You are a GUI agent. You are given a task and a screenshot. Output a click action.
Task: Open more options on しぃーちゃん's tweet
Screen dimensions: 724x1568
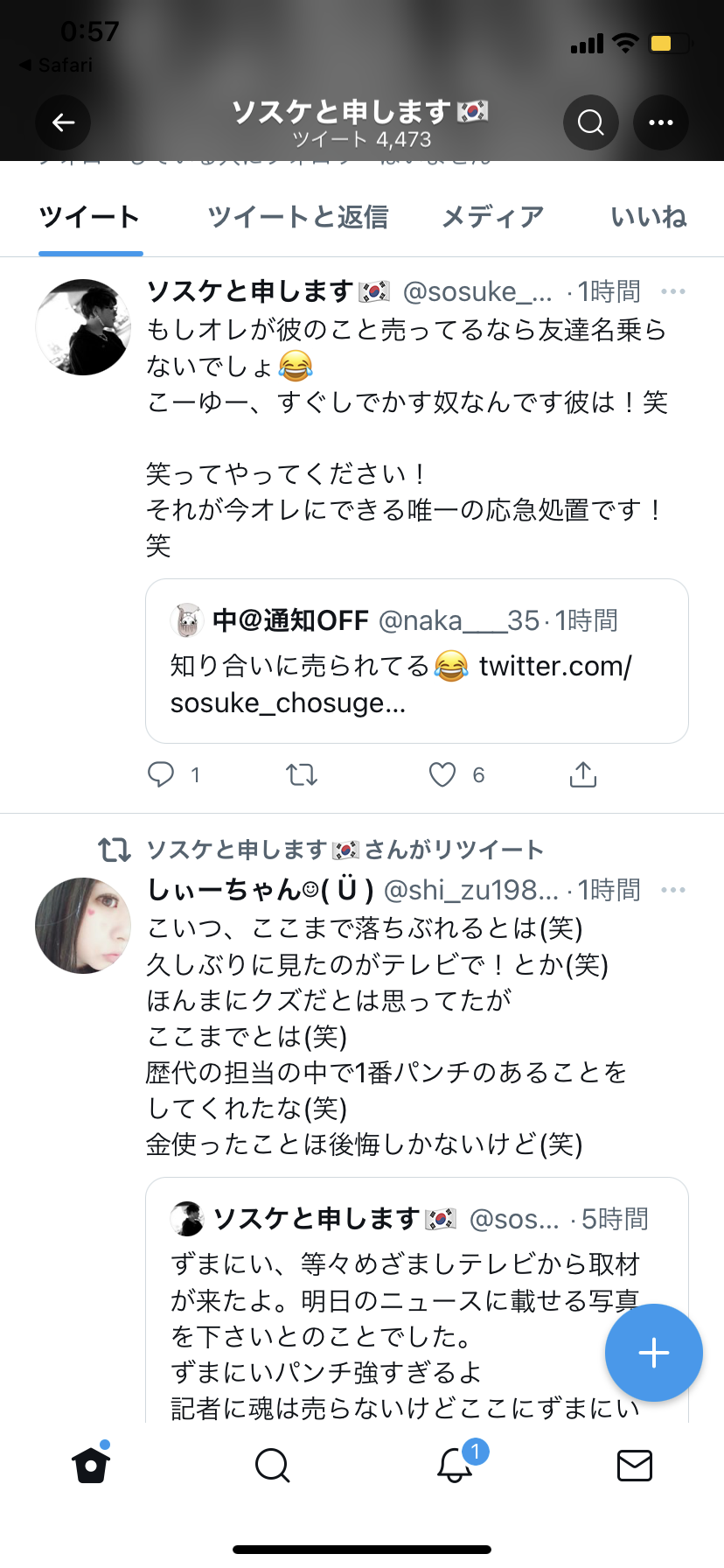[x=673, y=890]
